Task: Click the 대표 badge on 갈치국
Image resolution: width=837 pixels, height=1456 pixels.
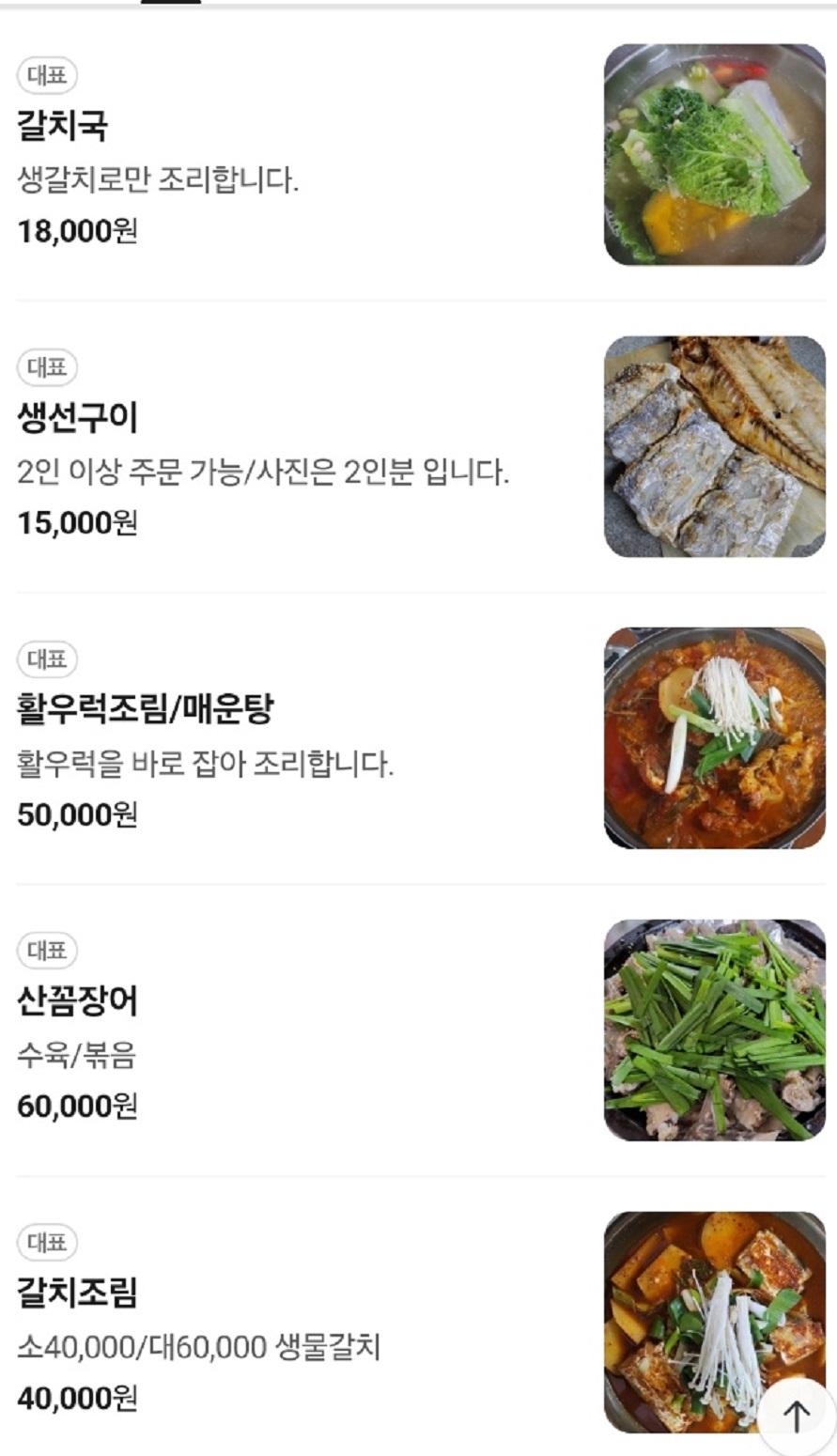Action: pyautogui.click(x=46, y=73)
